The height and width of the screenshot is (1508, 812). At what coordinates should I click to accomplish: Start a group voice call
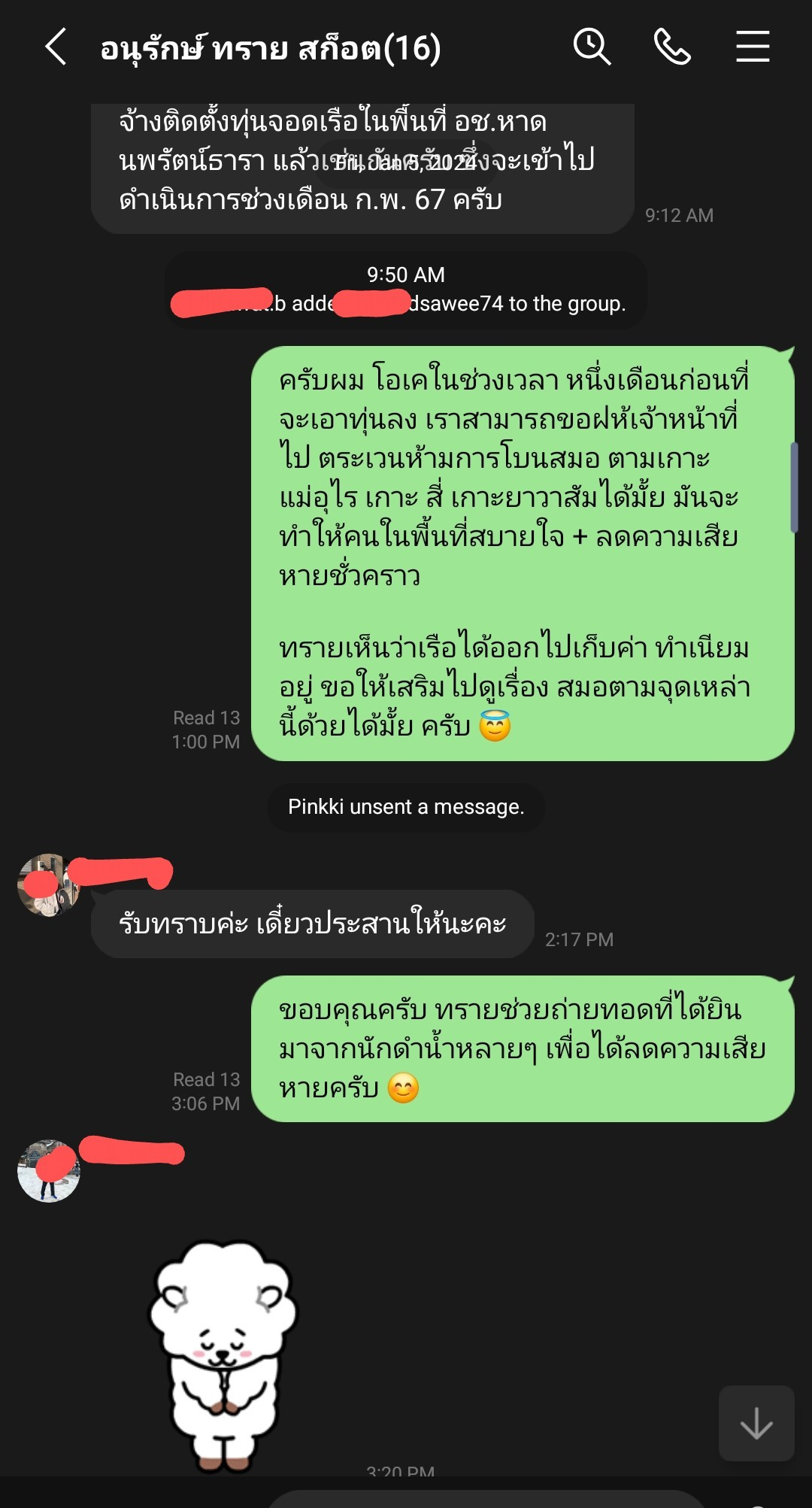[x=671, y=47]
